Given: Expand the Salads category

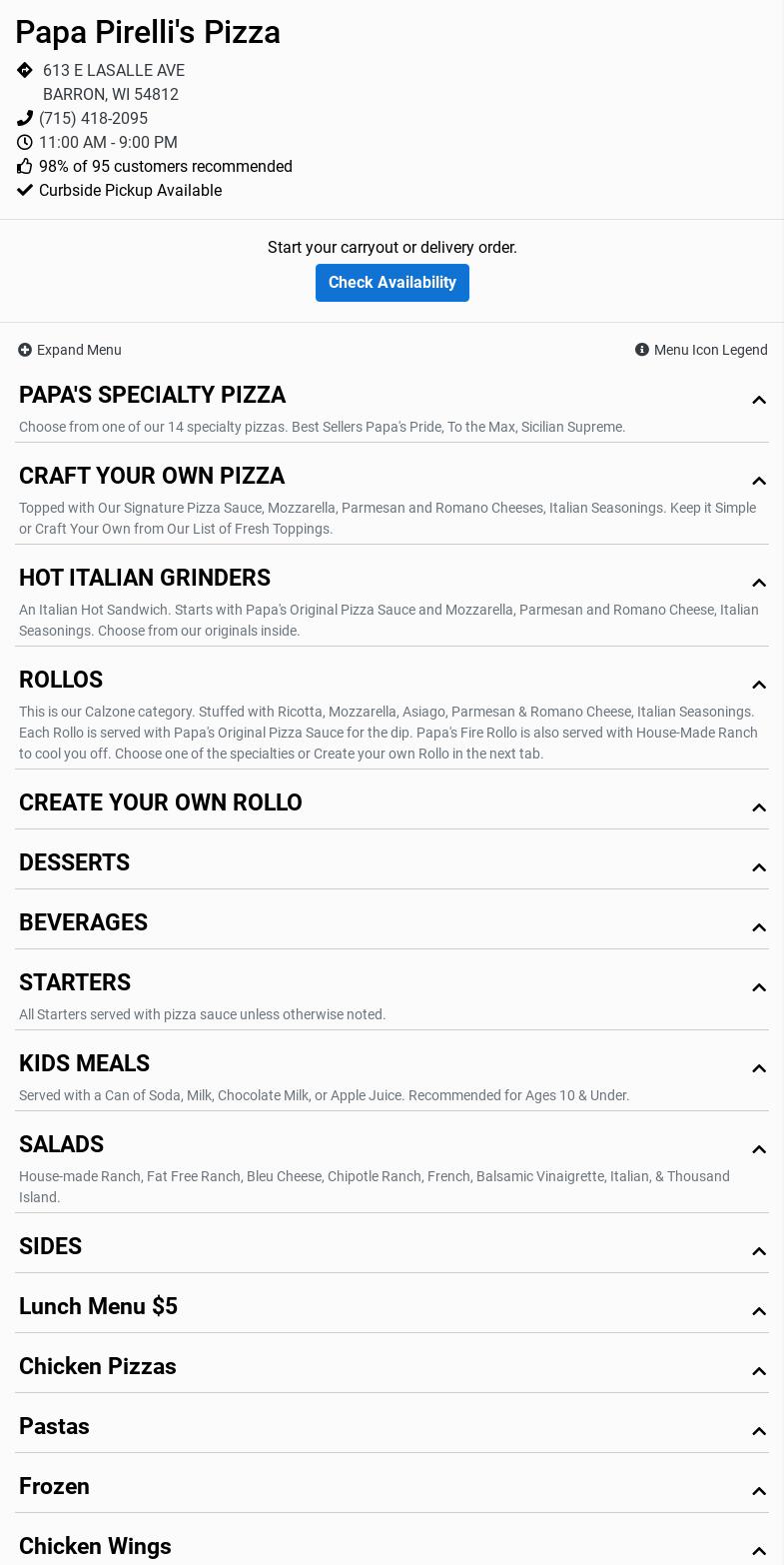Looking at the screenshot, I should 392,1168.
